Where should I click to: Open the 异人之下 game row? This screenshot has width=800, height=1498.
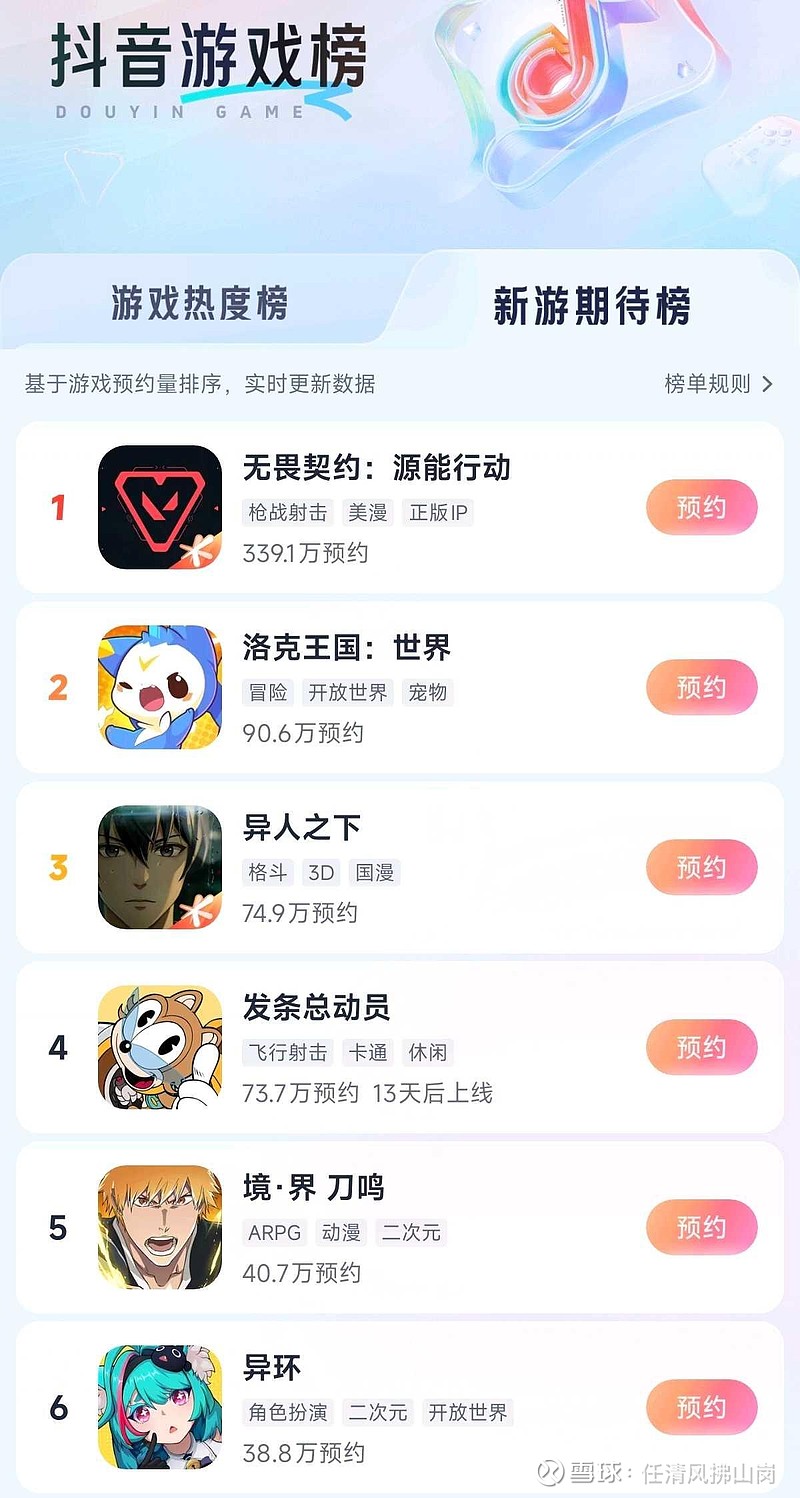[x=400, y=867]
